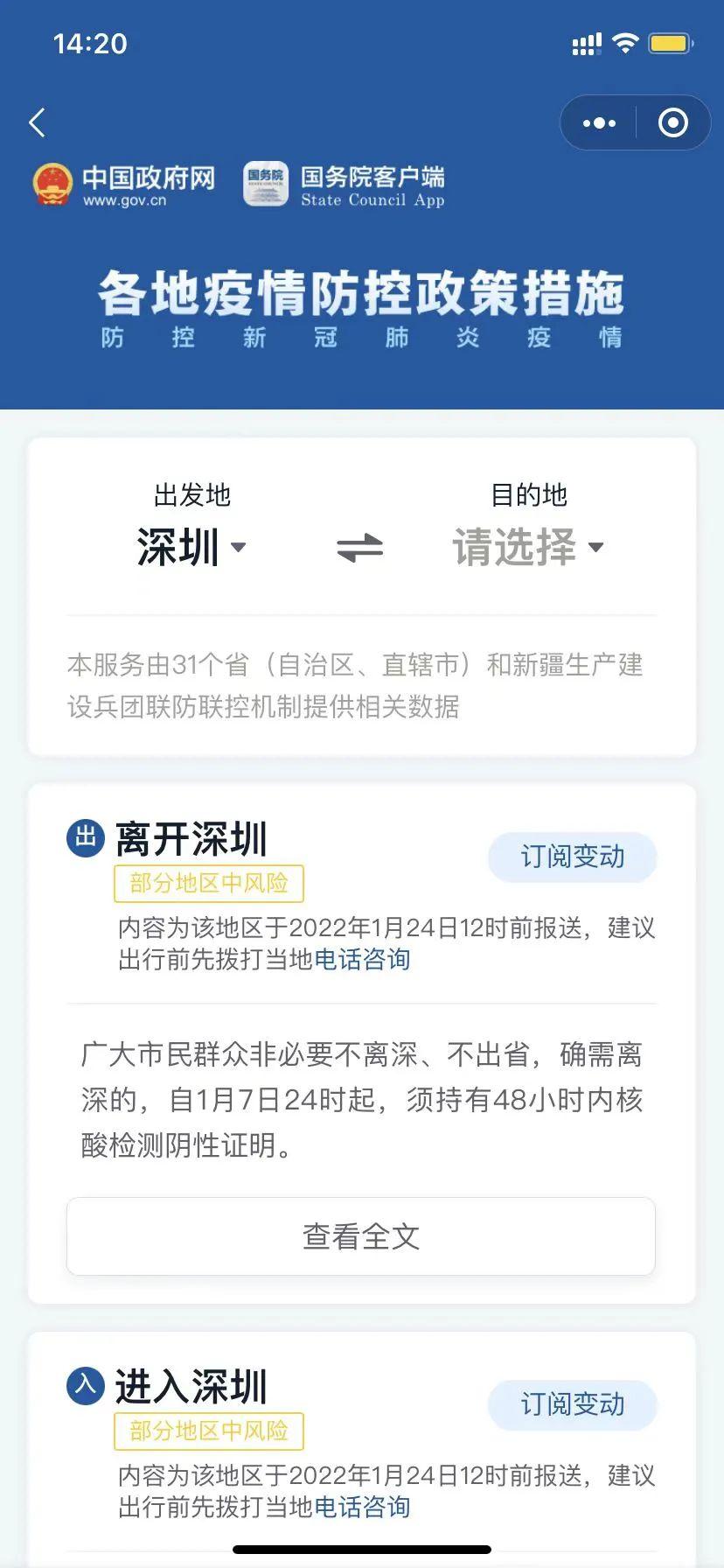724x1568 pixels.
Task: Subscribe to changes for 进入深圳
Action: tap(572, 1404)
